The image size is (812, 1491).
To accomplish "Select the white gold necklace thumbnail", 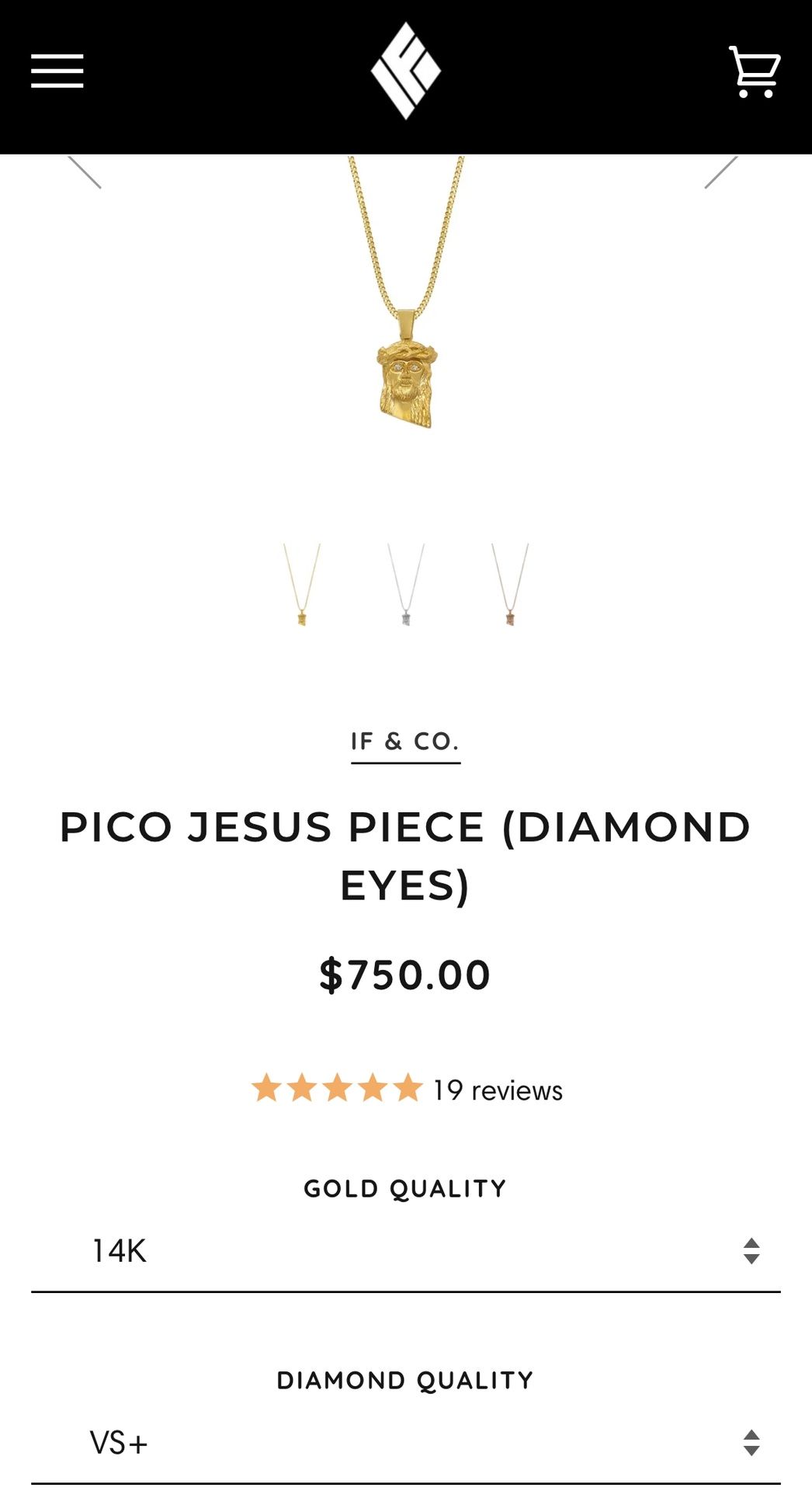I will pos(406,584).
